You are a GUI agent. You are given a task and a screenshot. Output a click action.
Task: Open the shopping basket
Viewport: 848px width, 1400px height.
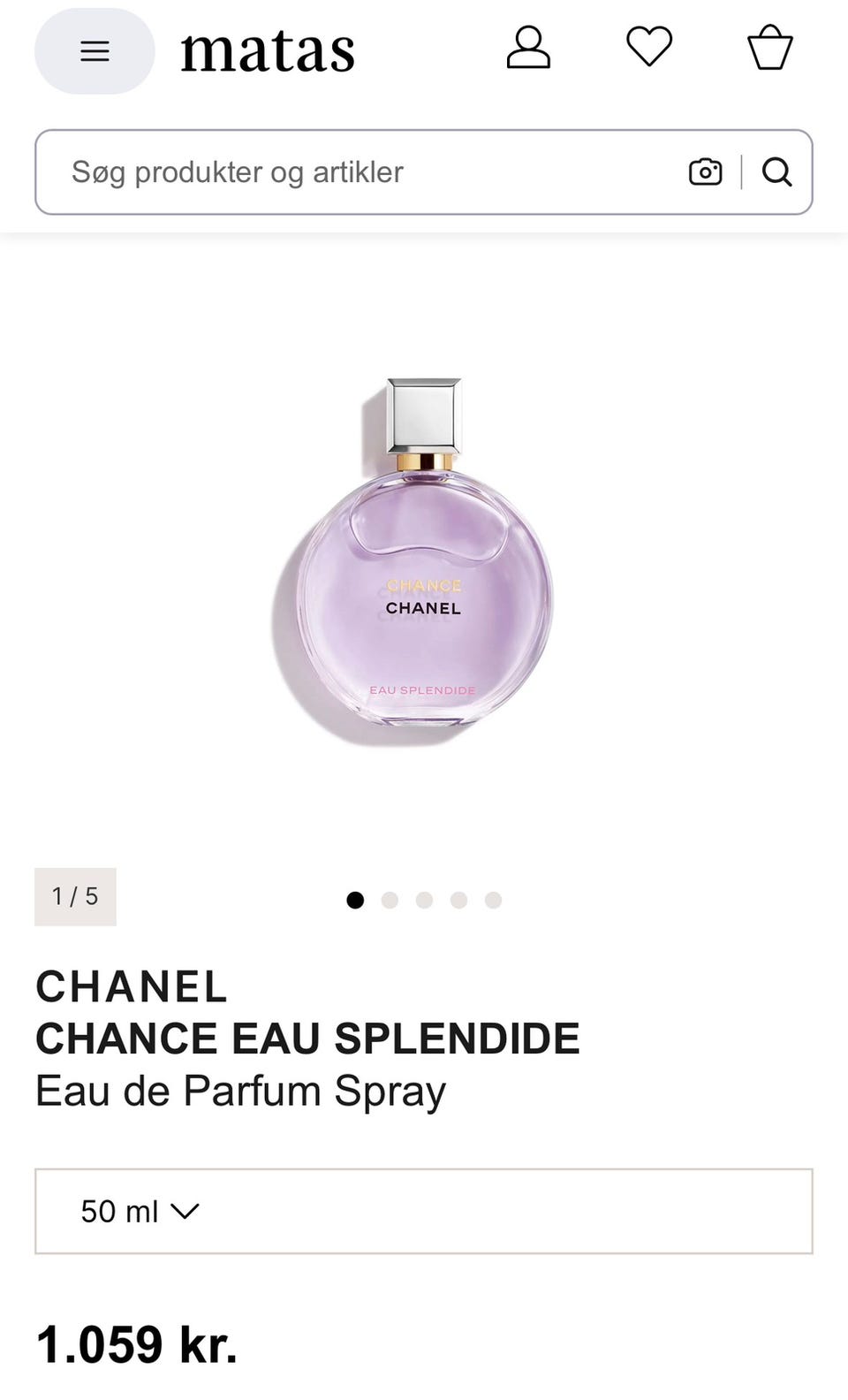[770, 47]
